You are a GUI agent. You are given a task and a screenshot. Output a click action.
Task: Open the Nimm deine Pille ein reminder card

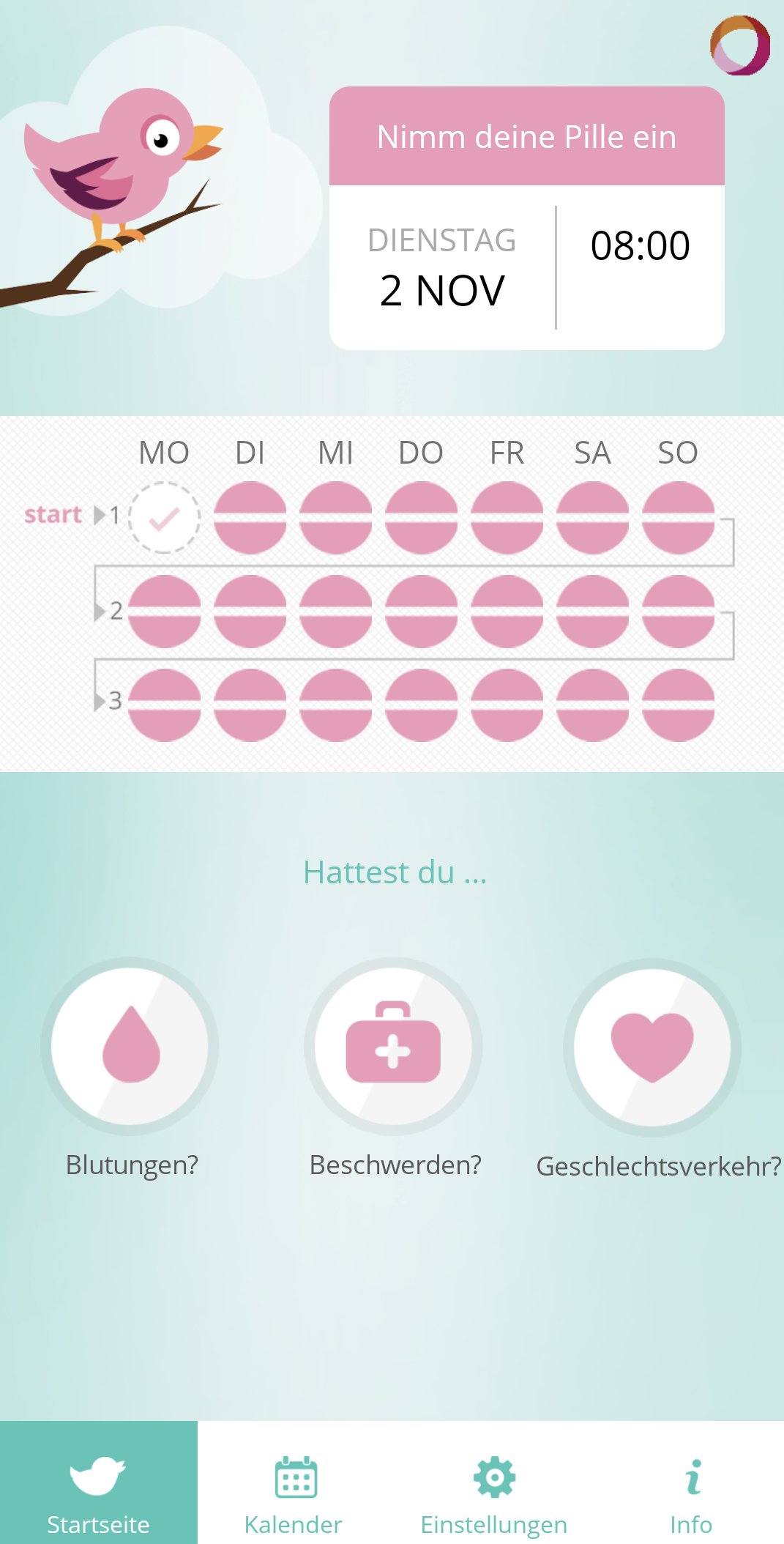click(526, 218)
